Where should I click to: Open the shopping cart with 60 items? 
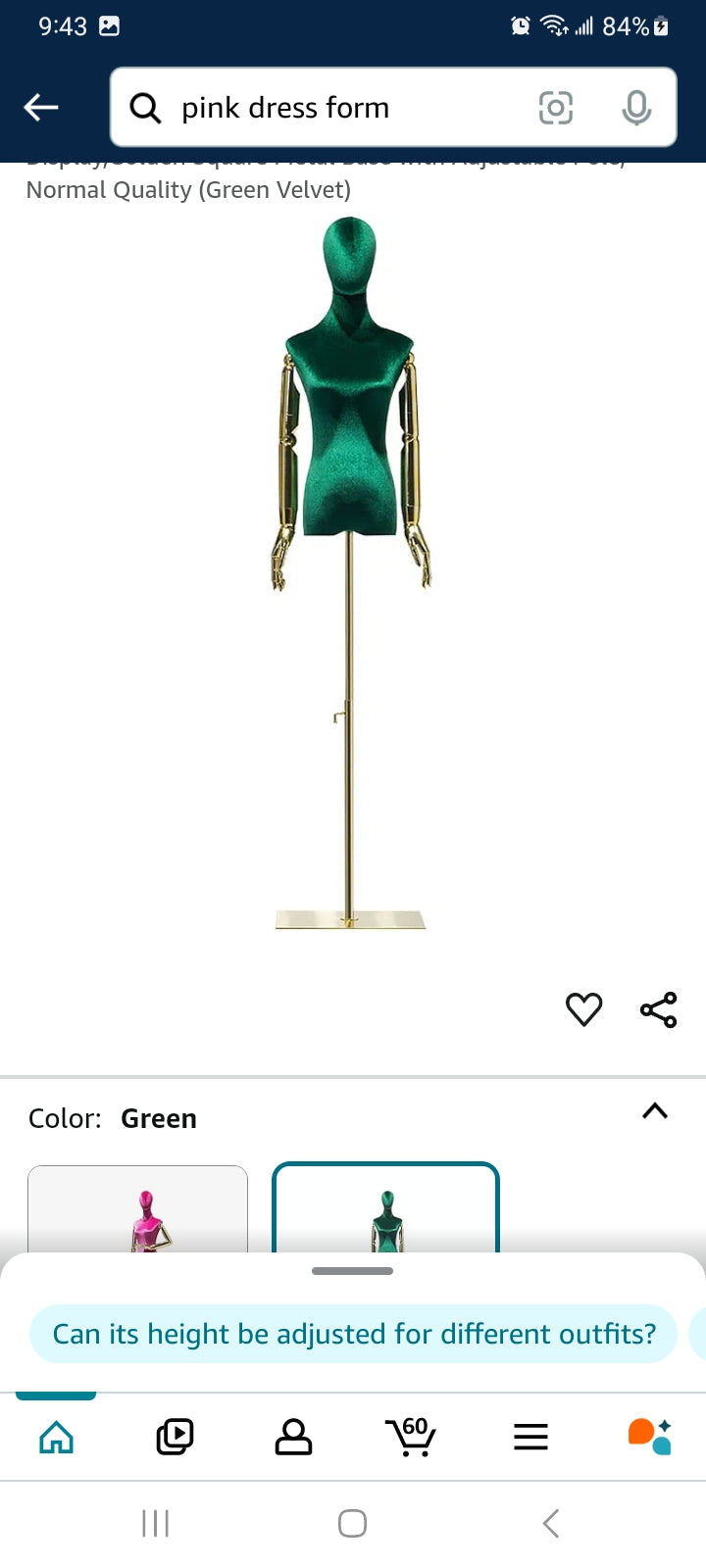pos(411,1437)
